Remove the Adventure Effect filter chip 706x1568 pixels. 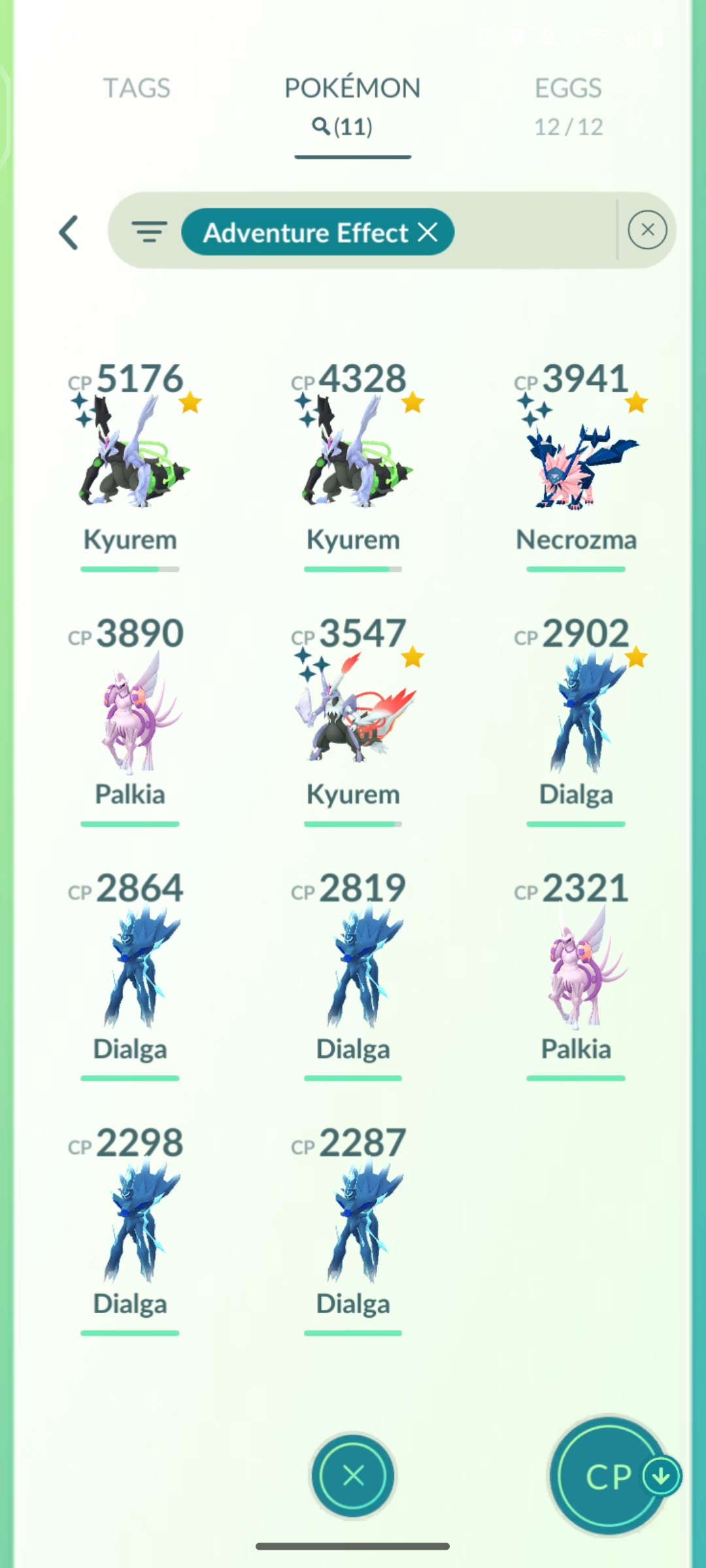point(428,231)
